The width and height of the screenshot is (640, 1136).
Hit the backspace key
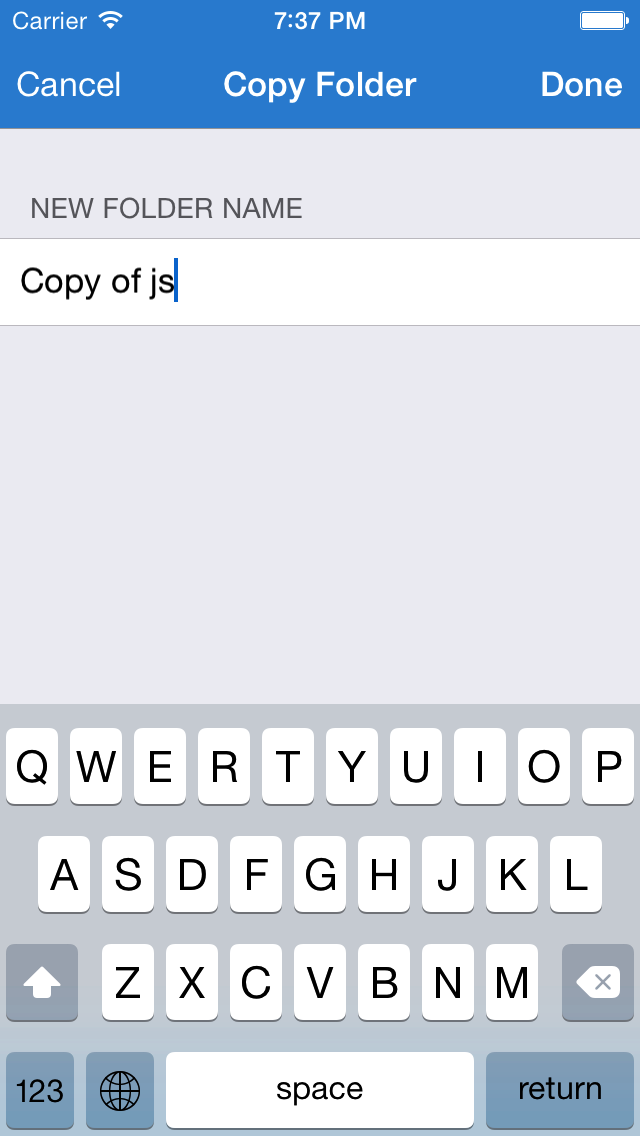[598, 982]
